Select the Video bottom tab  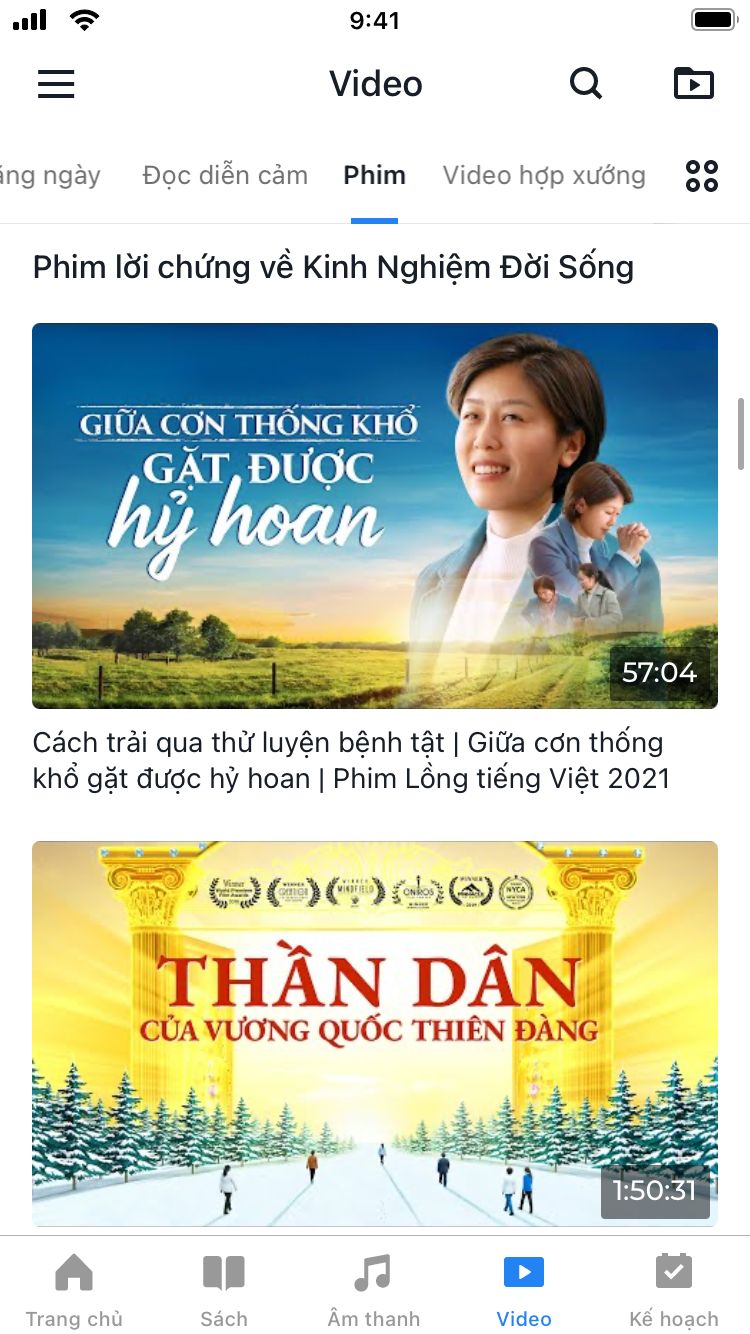click(524, 1290)
